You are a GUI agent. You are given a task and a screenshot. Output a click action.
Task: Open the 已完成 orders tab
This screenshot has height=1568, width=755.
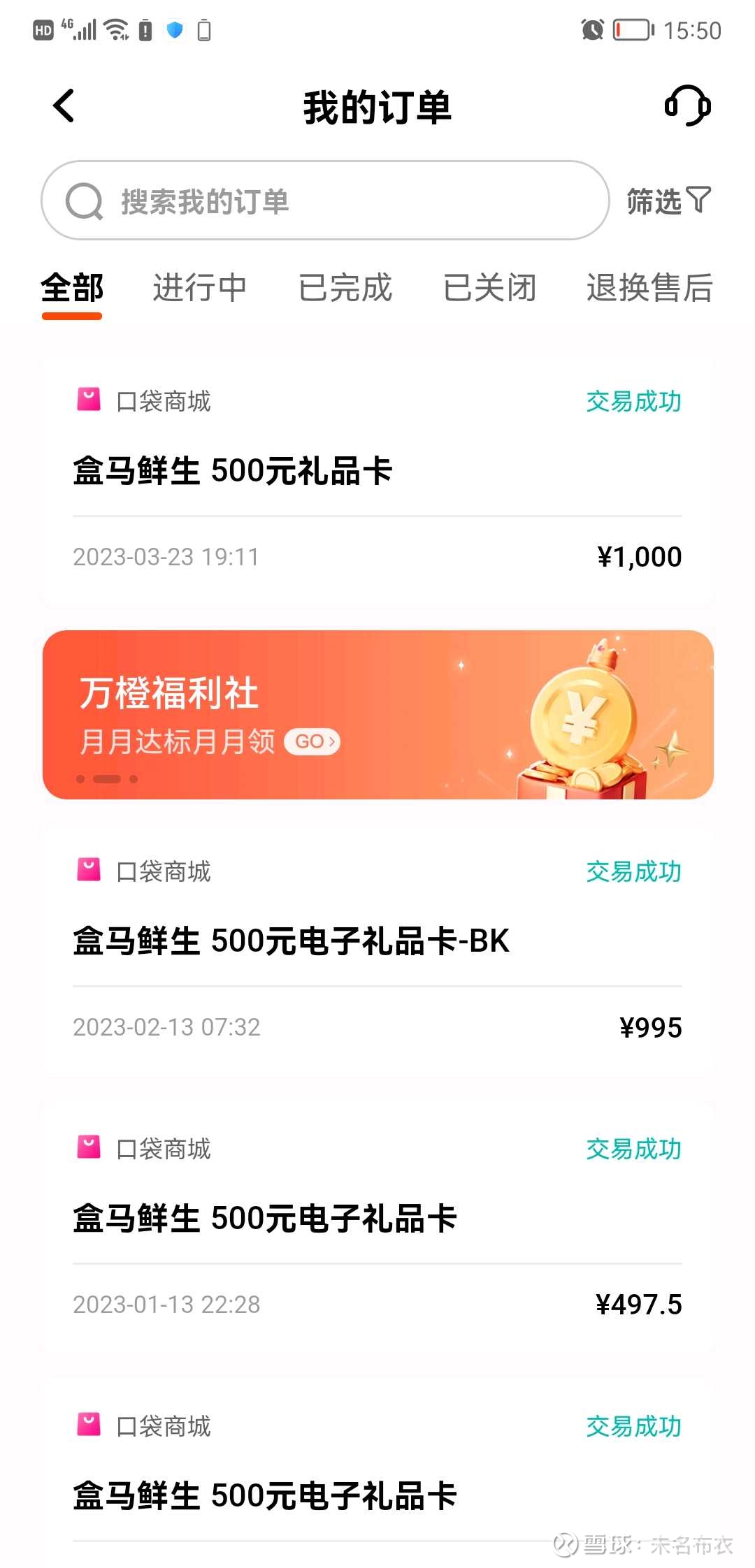[x=345, y=288]
